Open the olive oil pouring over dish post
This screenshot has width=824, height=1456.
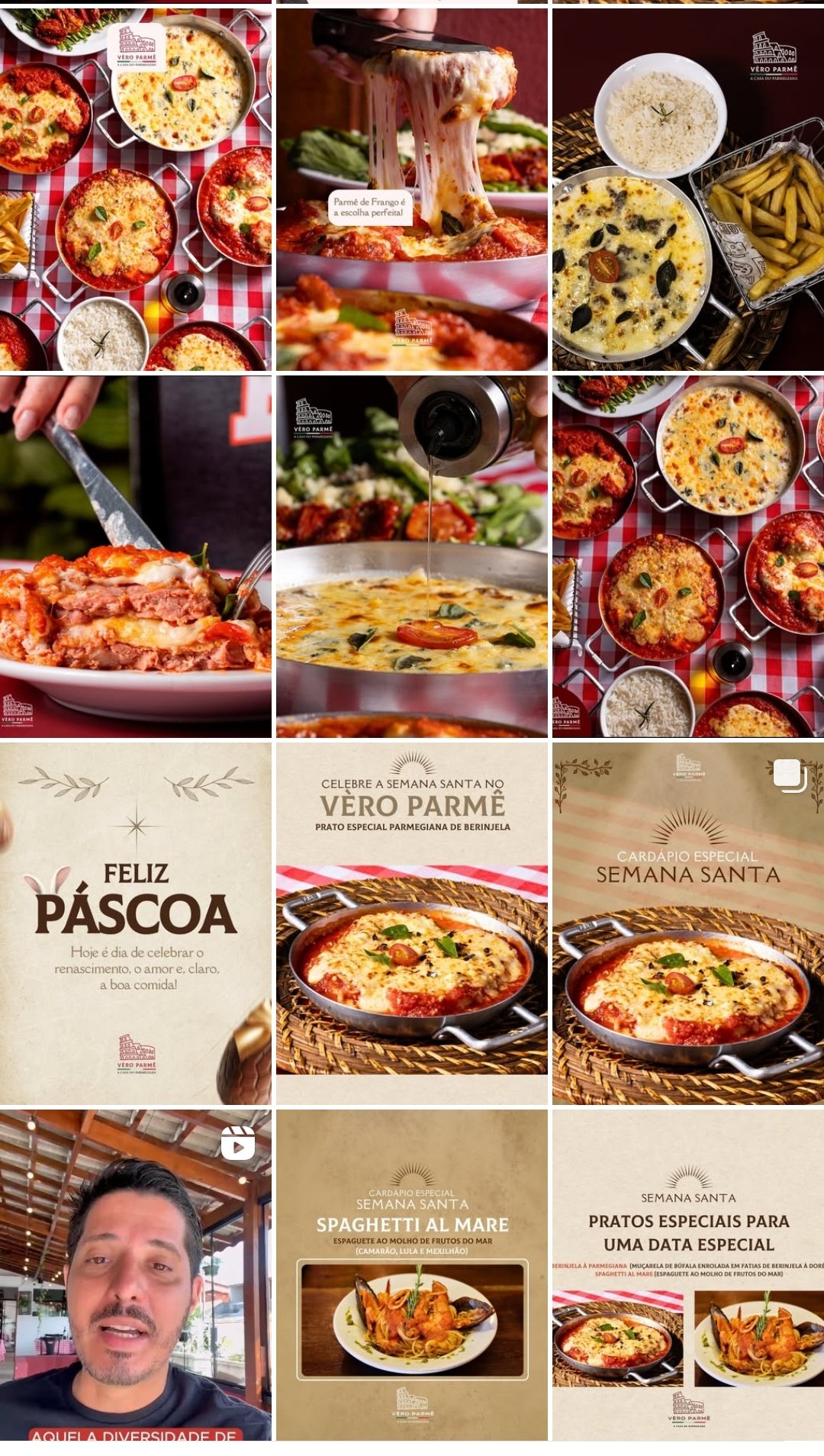pyautogui.click(x=412, y=557)
